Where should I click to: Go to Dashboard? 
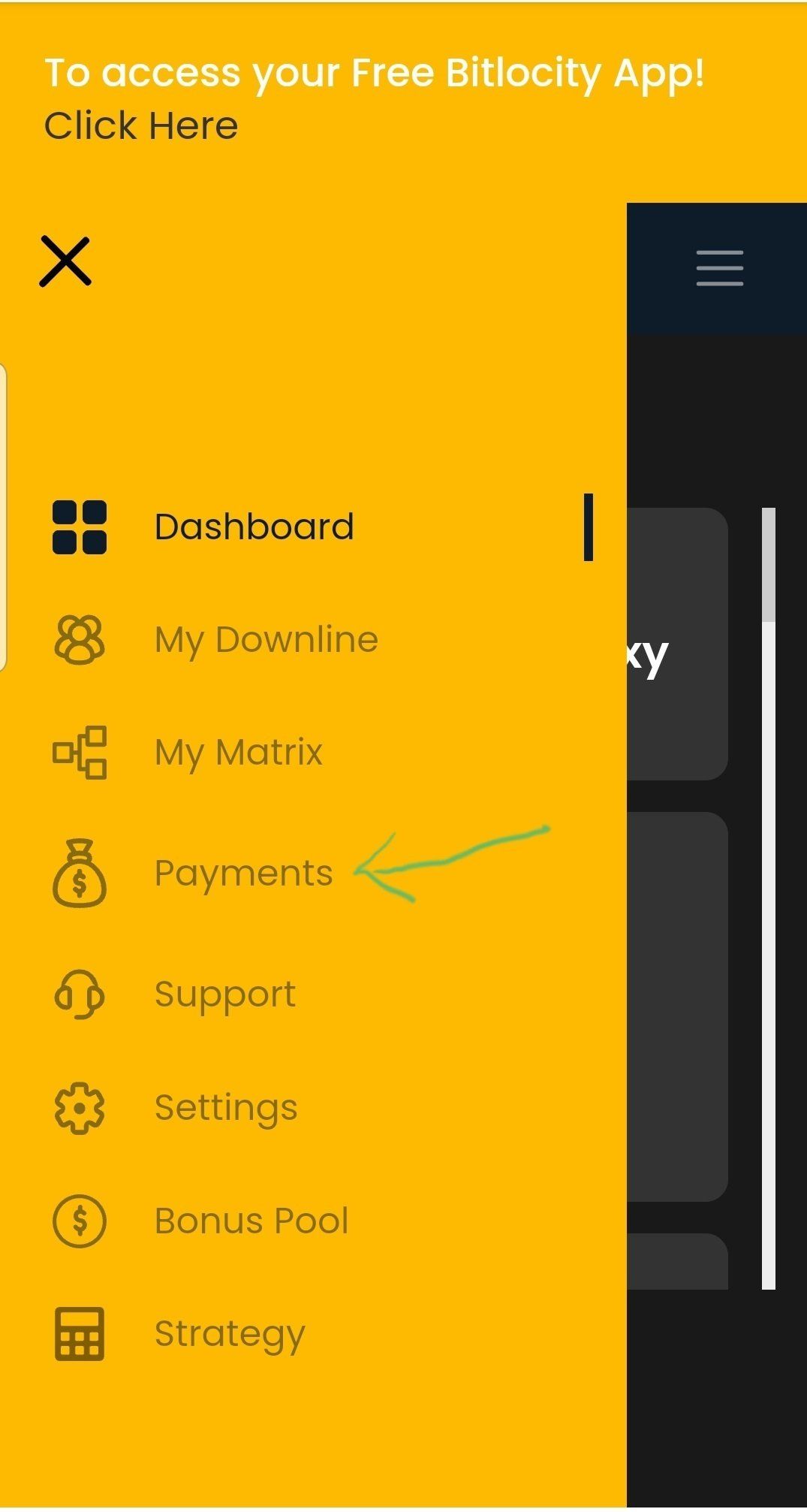pos(254,527)
